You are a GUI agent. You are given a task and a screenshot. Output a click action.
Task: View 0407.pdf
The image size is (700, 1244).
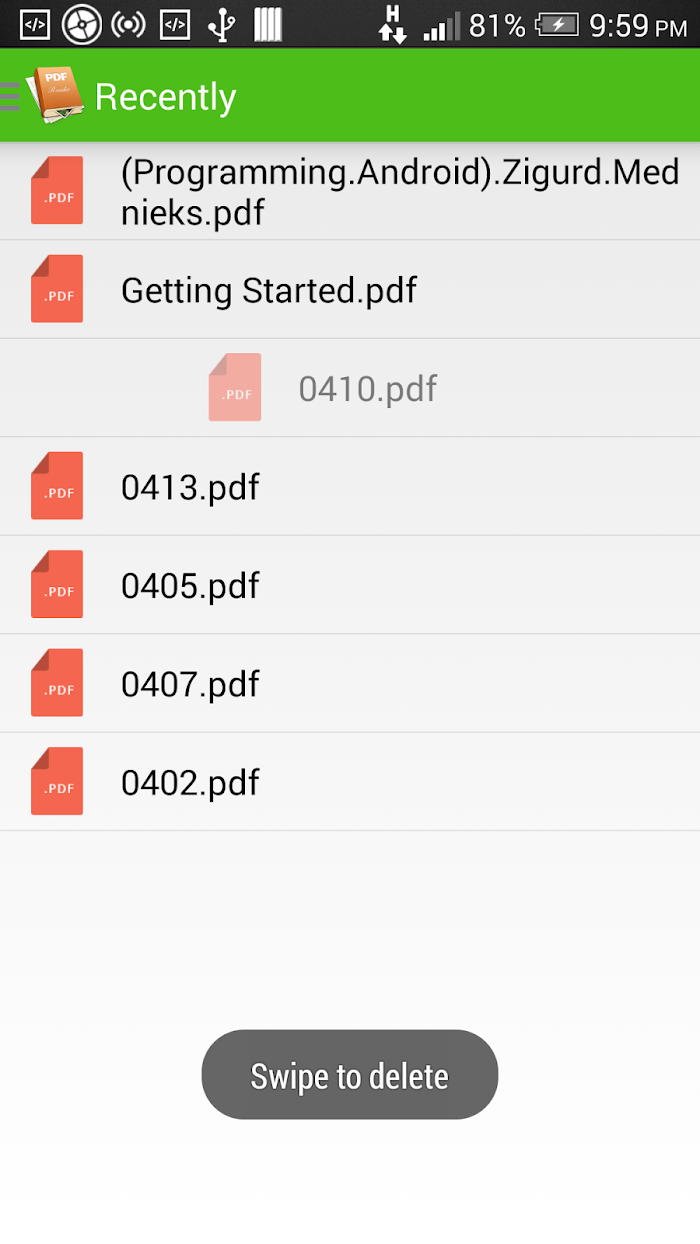click(x=350, y=683)
